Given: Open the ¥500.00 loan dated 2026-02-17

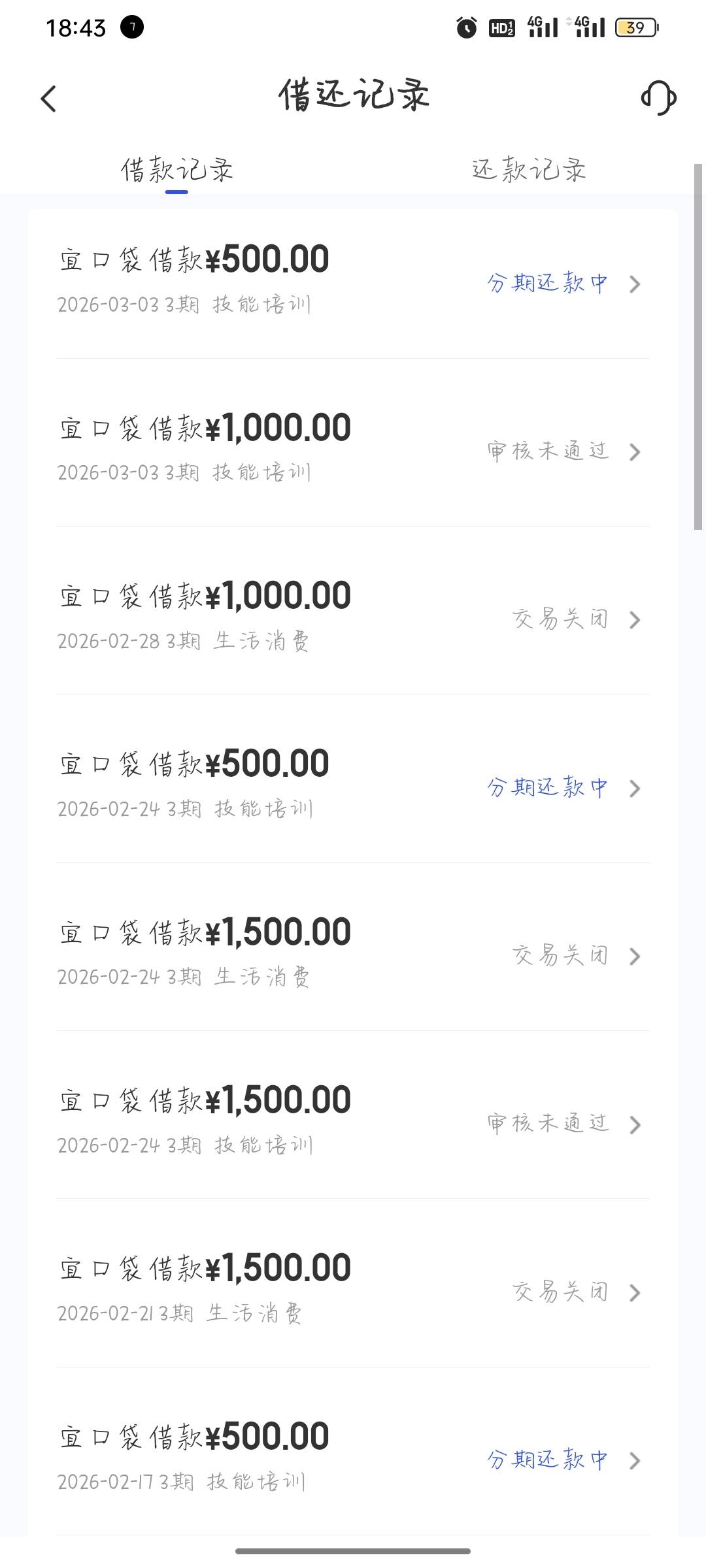Looking at the screenshot, I should click(353, 1458).
